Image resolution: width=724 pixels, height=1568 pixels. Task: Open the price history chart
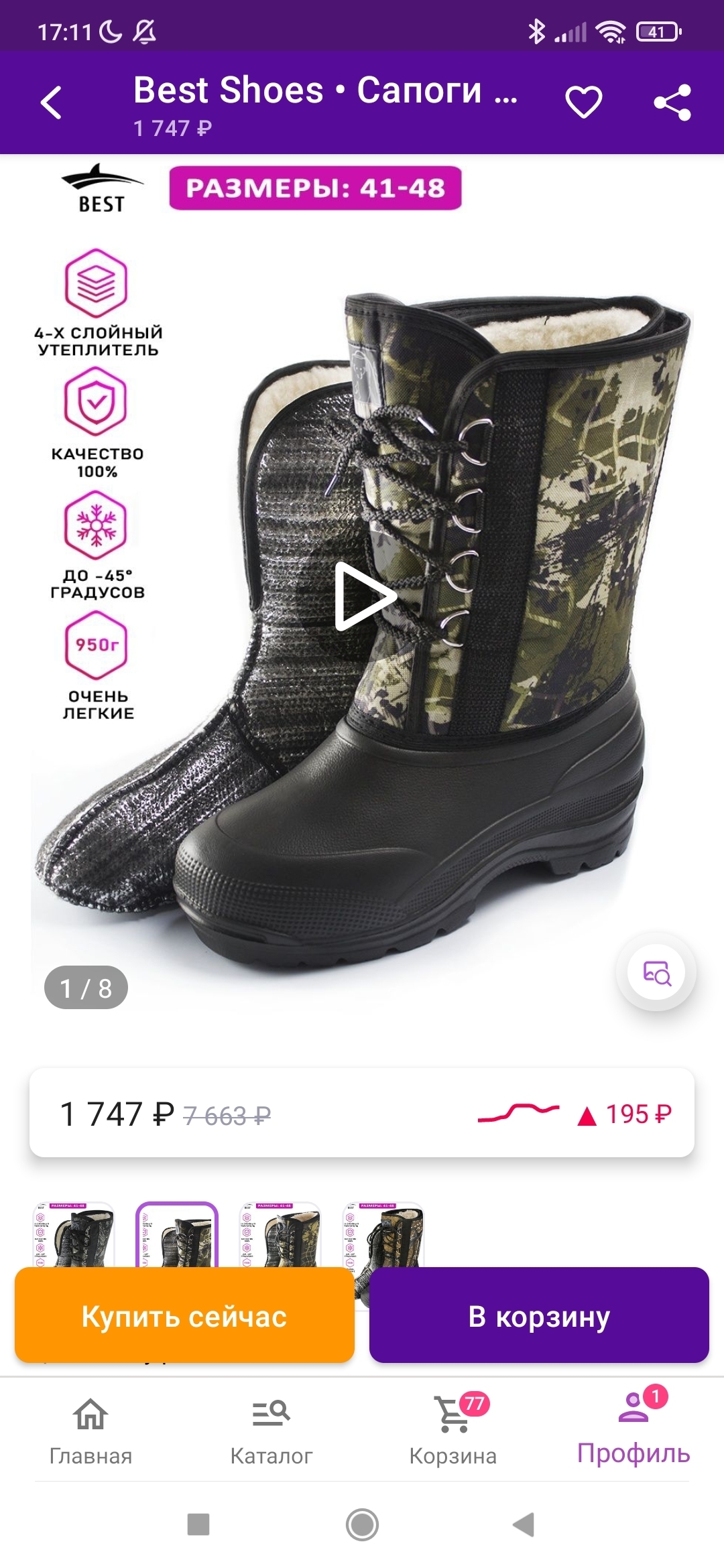coord(516,1114)
